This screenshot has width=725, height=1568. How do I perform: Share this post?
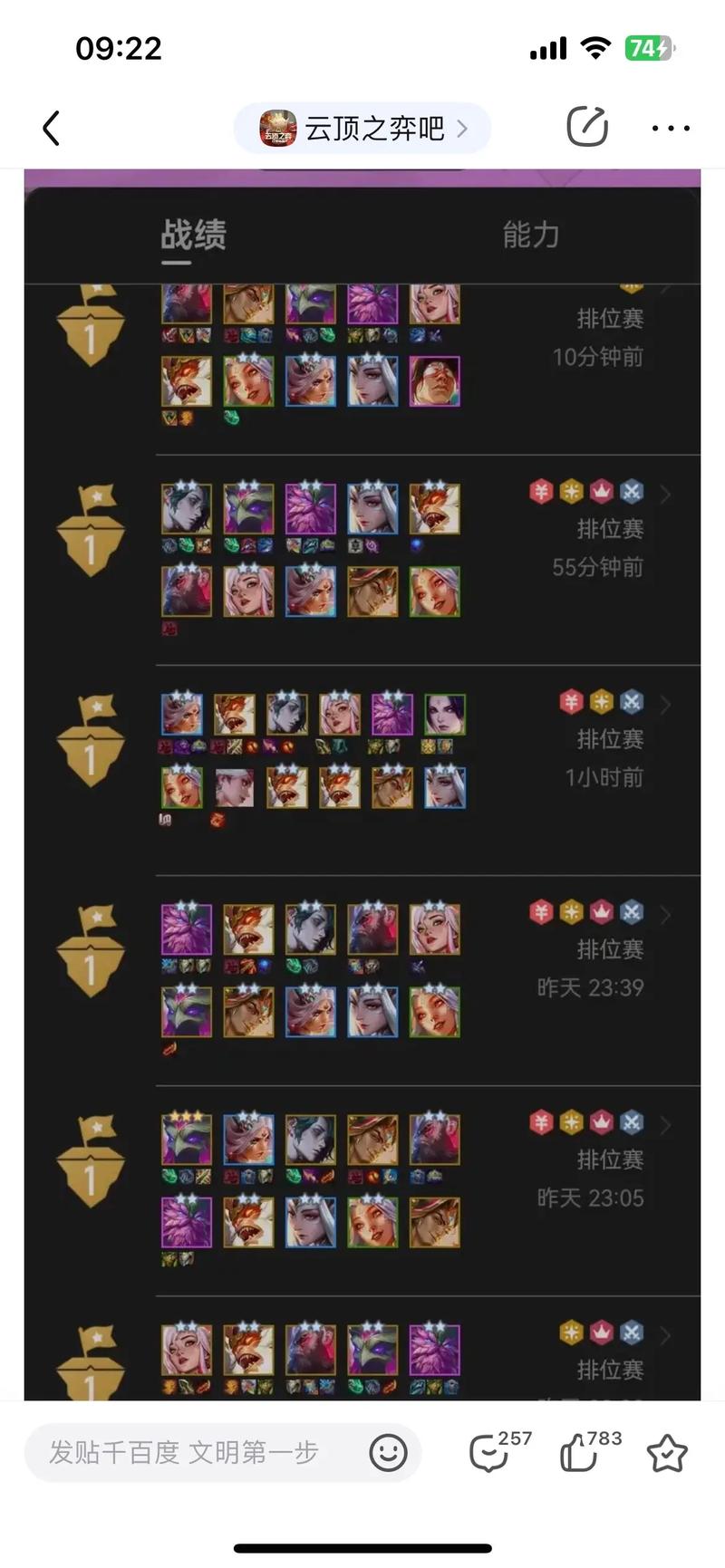[586, 127]
